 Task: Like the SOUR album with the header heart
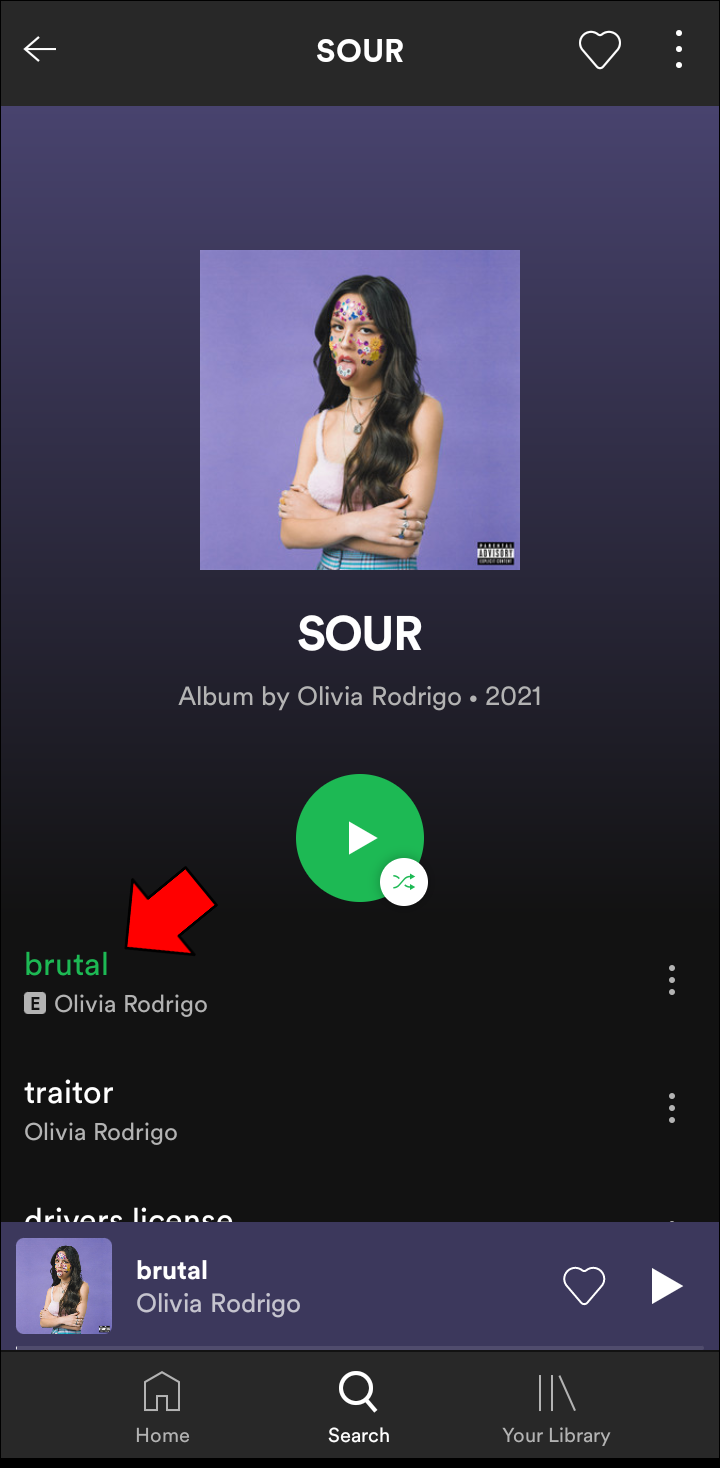click(x=600, y=50)
